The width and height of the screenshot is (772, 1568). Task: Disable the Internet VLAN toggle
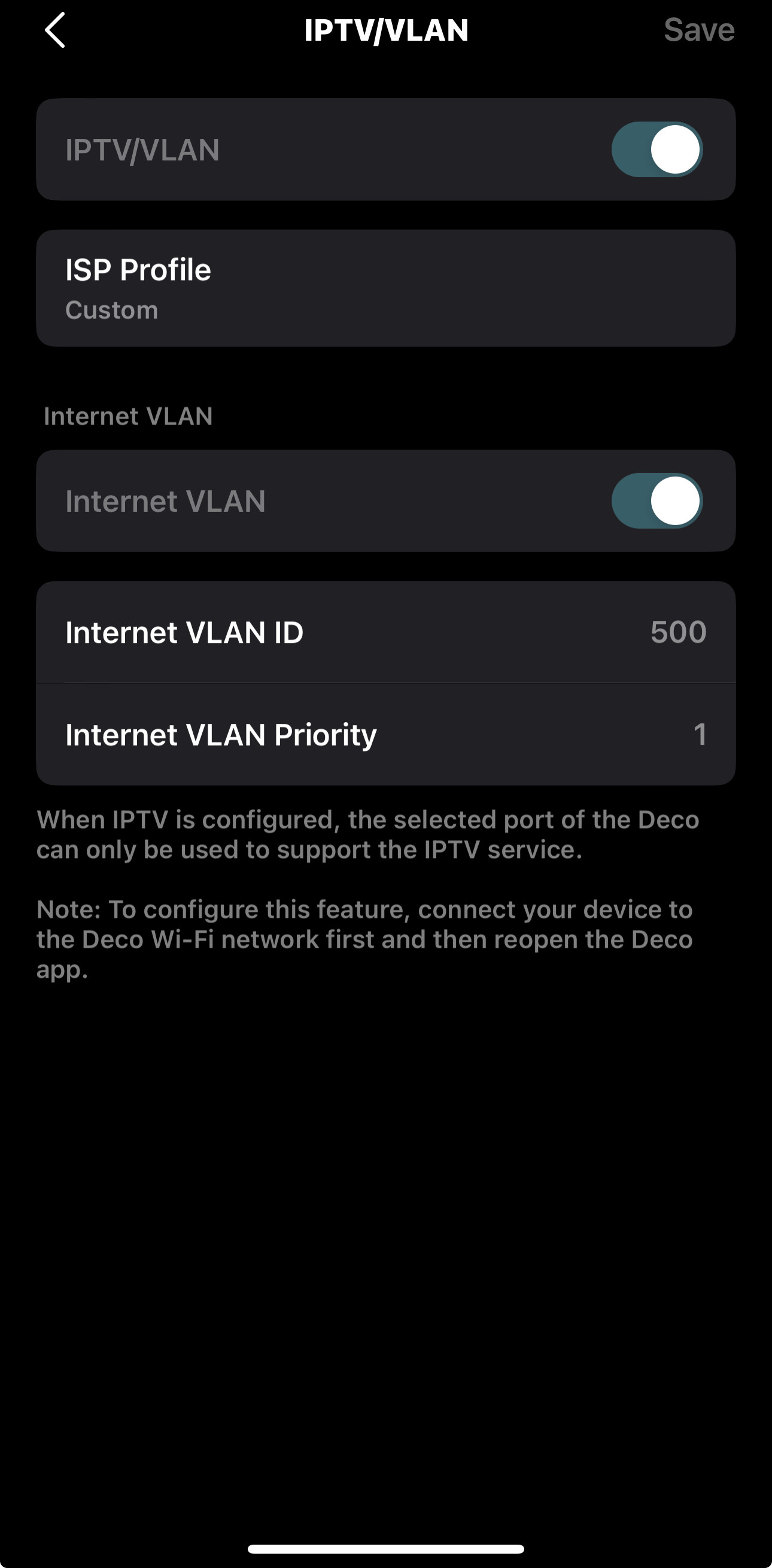pos(657,501)
